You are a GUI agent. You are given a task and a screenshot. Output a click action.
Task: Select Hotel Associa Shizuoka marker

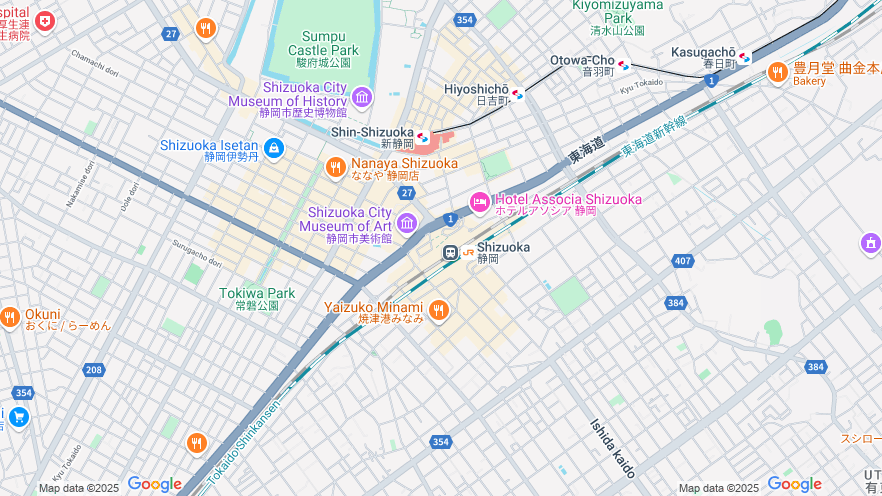480,202
